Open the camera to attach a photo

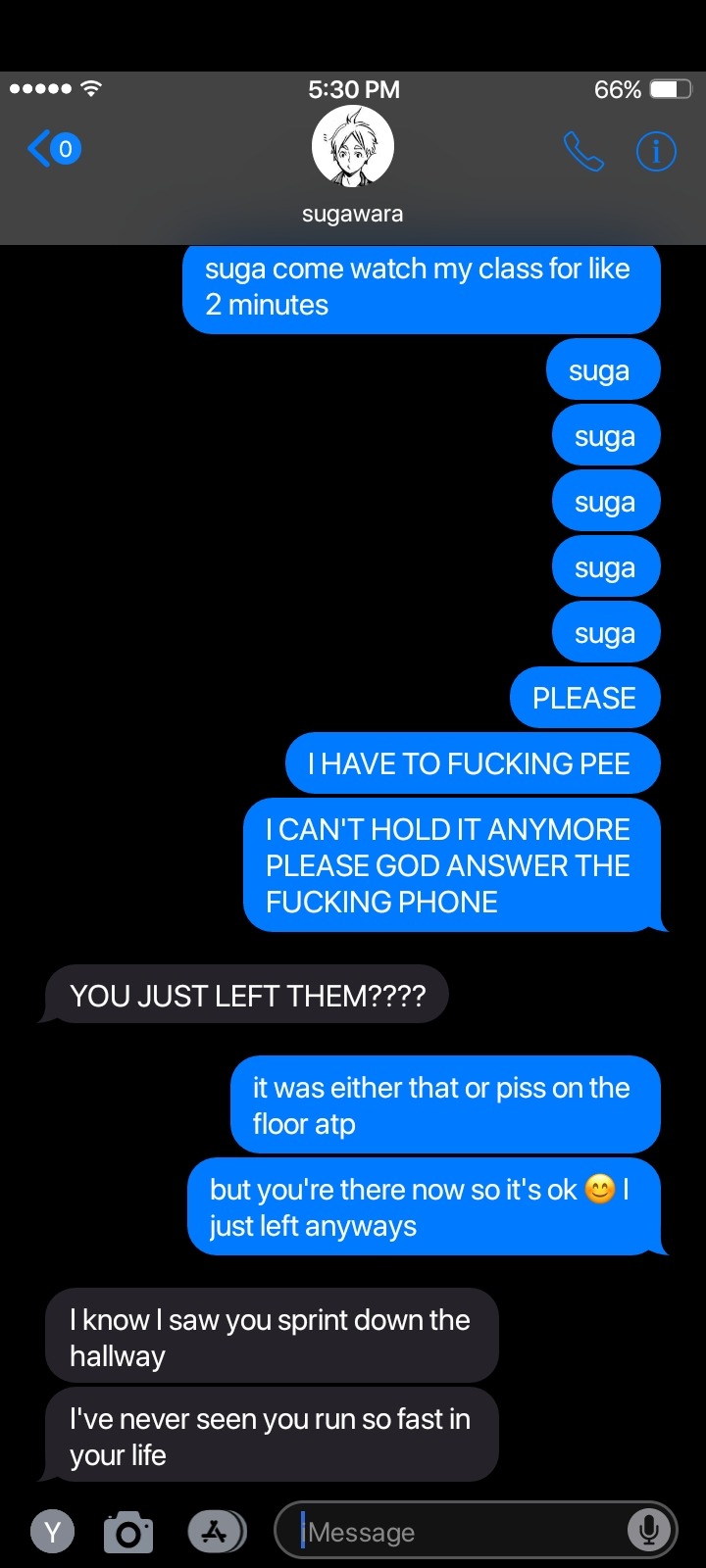[x=128, y=1532]
